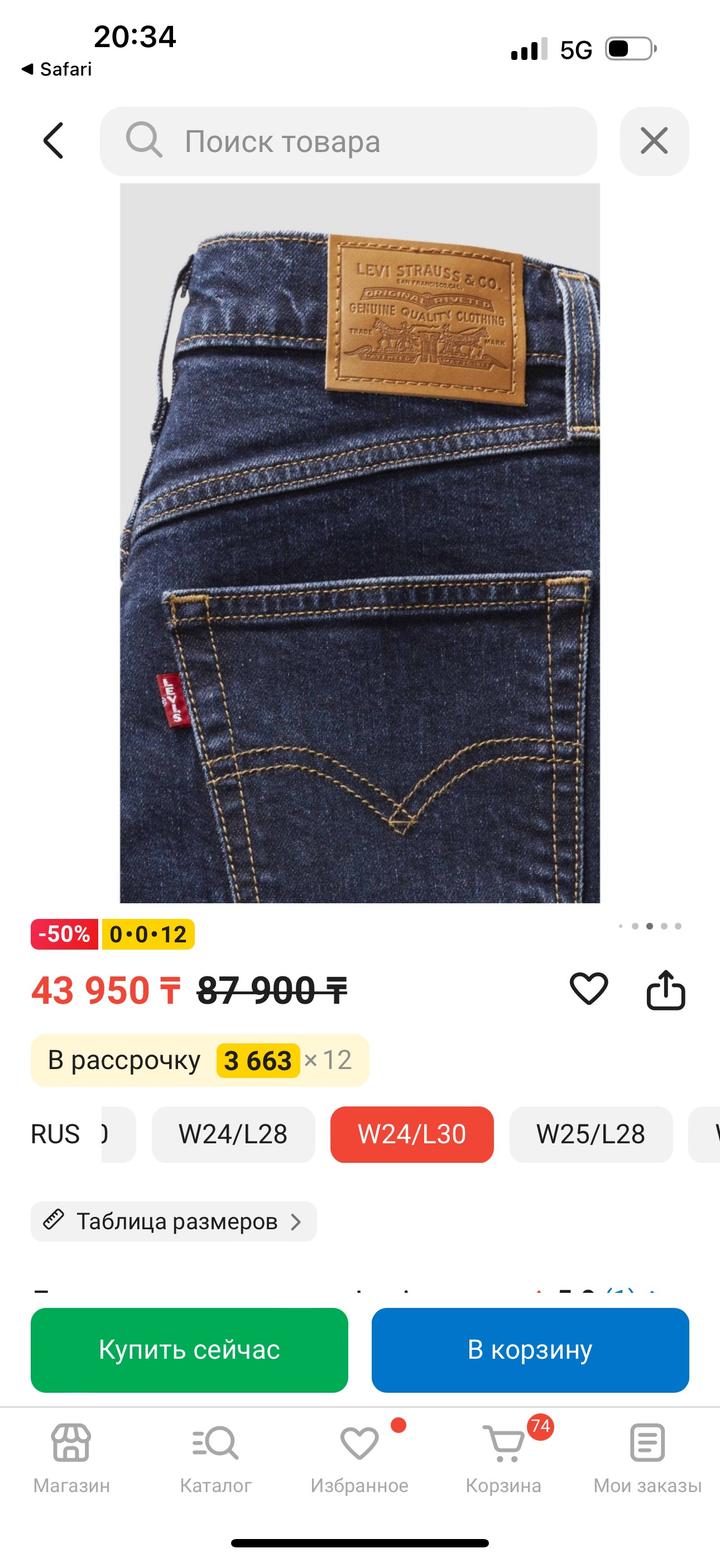The width and height of the screenshot is (720, 1561).
Task: Select size W24/L28
Action: pos(233,1134)
